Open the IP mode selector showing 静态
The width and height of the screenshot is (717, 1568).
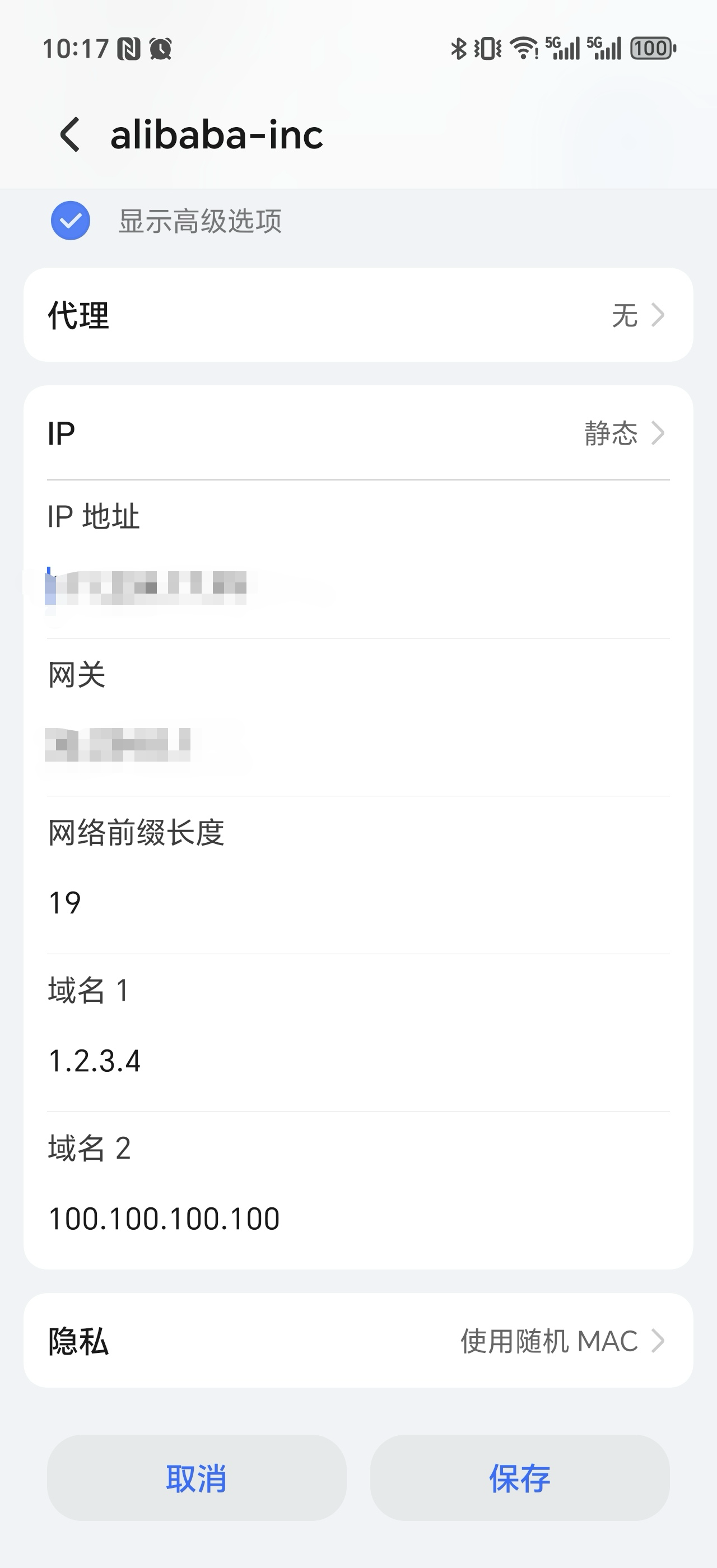click(x=358, y=433)
